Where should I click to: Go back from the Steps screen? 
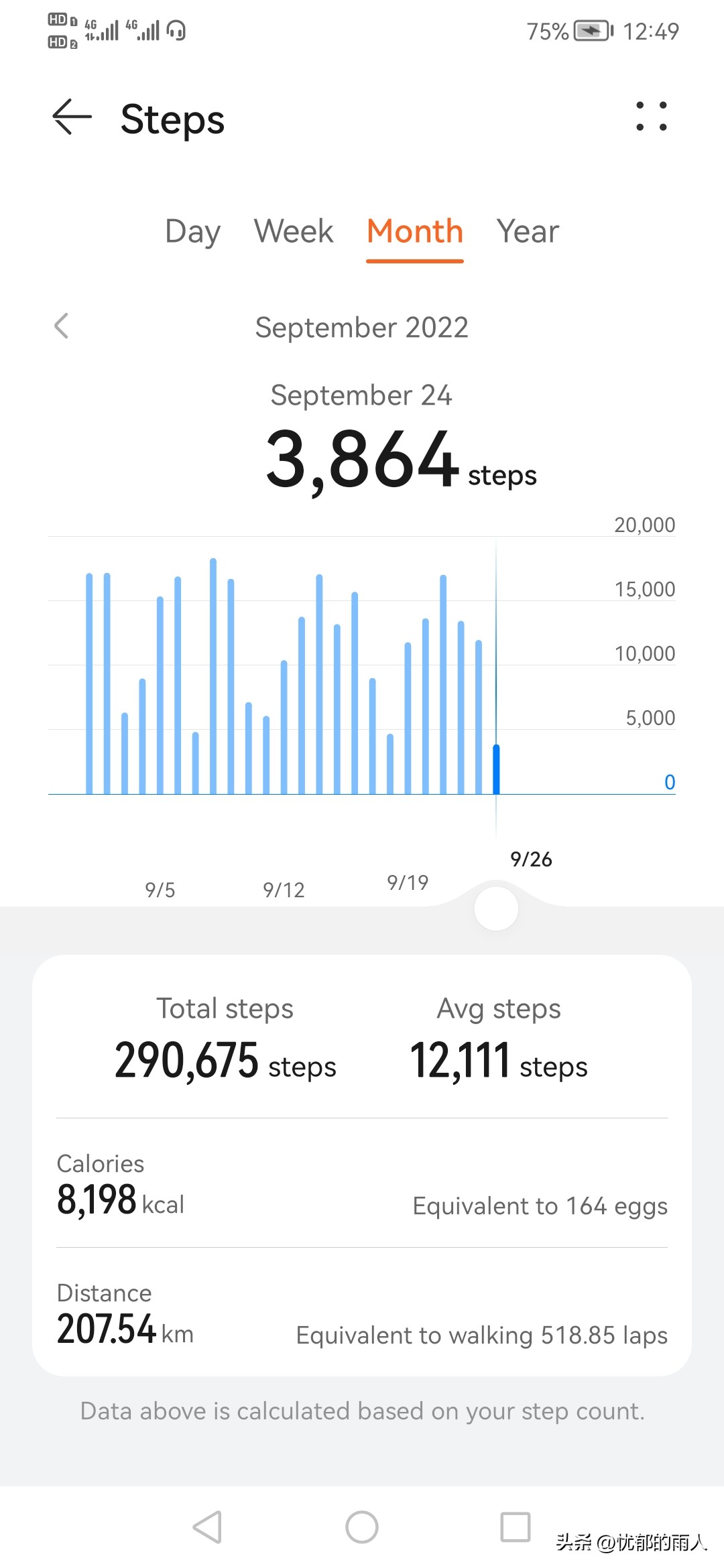[x=72, y=117]
